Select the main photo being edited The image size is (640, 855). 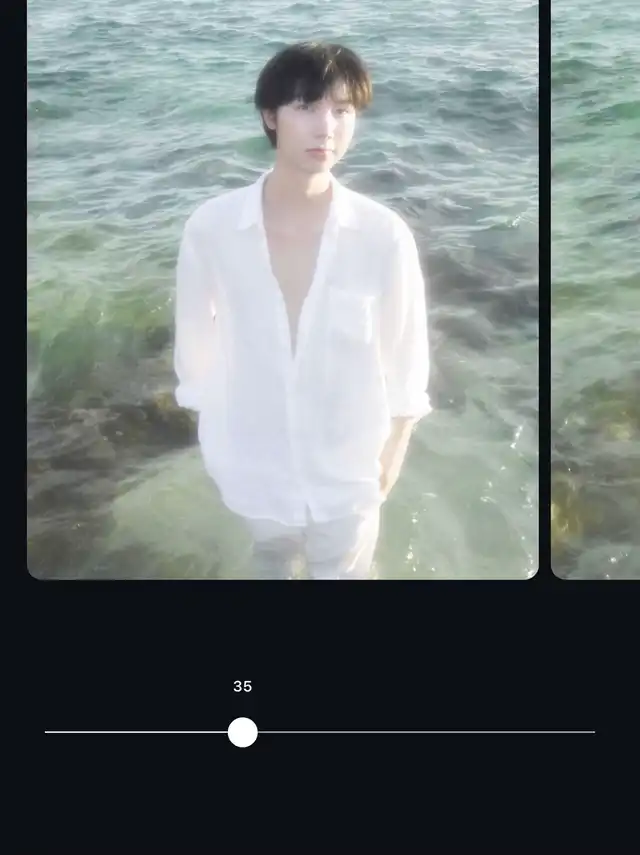pyautogui.click(x=283, y=290)
